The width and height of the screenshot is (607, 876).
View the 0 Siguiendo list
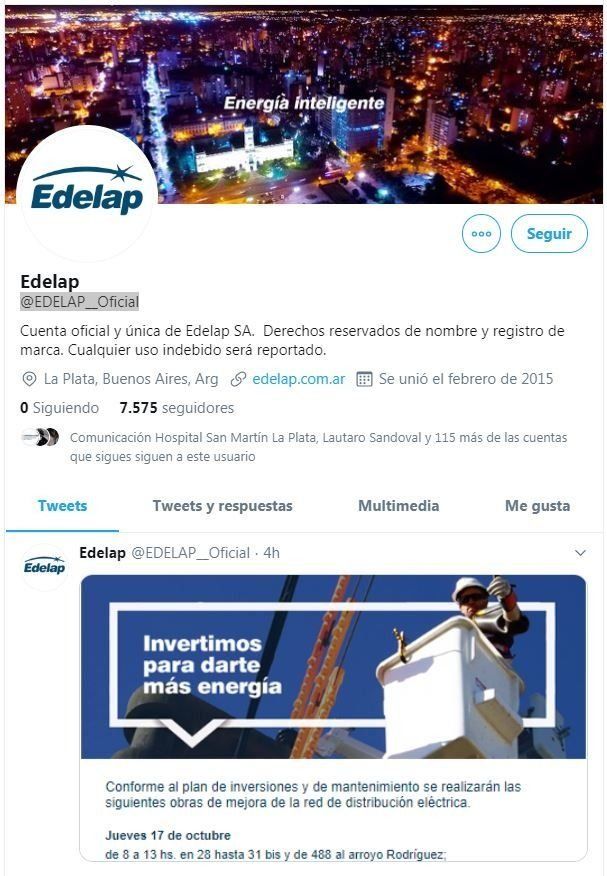click(60, 408)
